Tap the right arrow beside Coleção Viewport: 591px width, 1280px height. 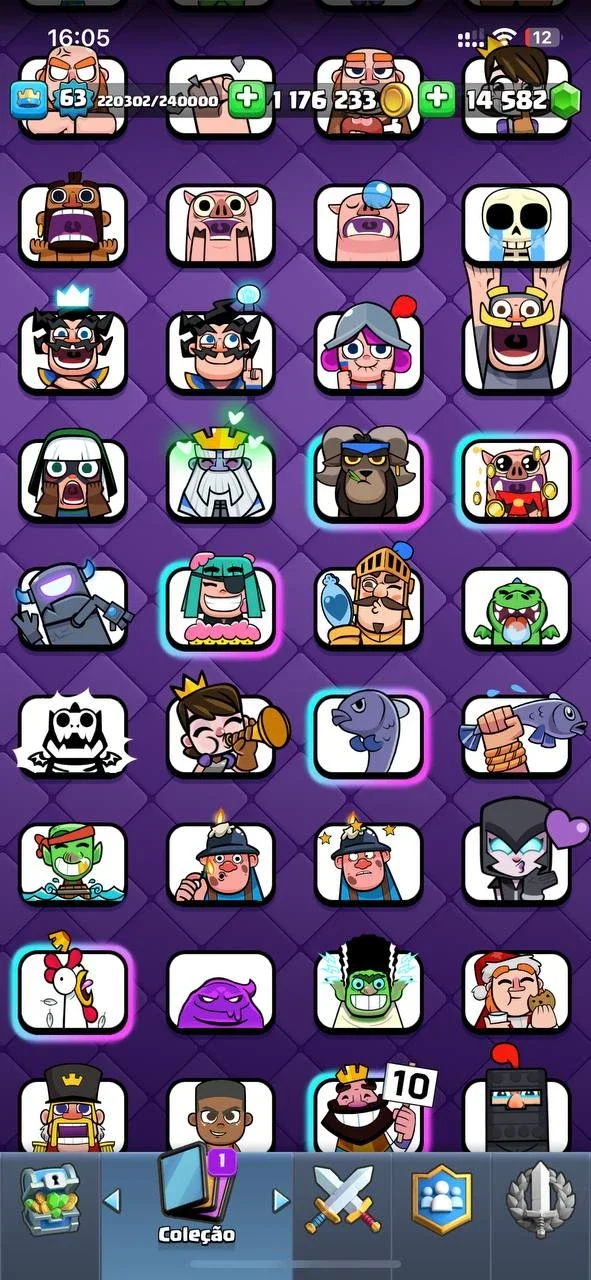coord(281,1199)
